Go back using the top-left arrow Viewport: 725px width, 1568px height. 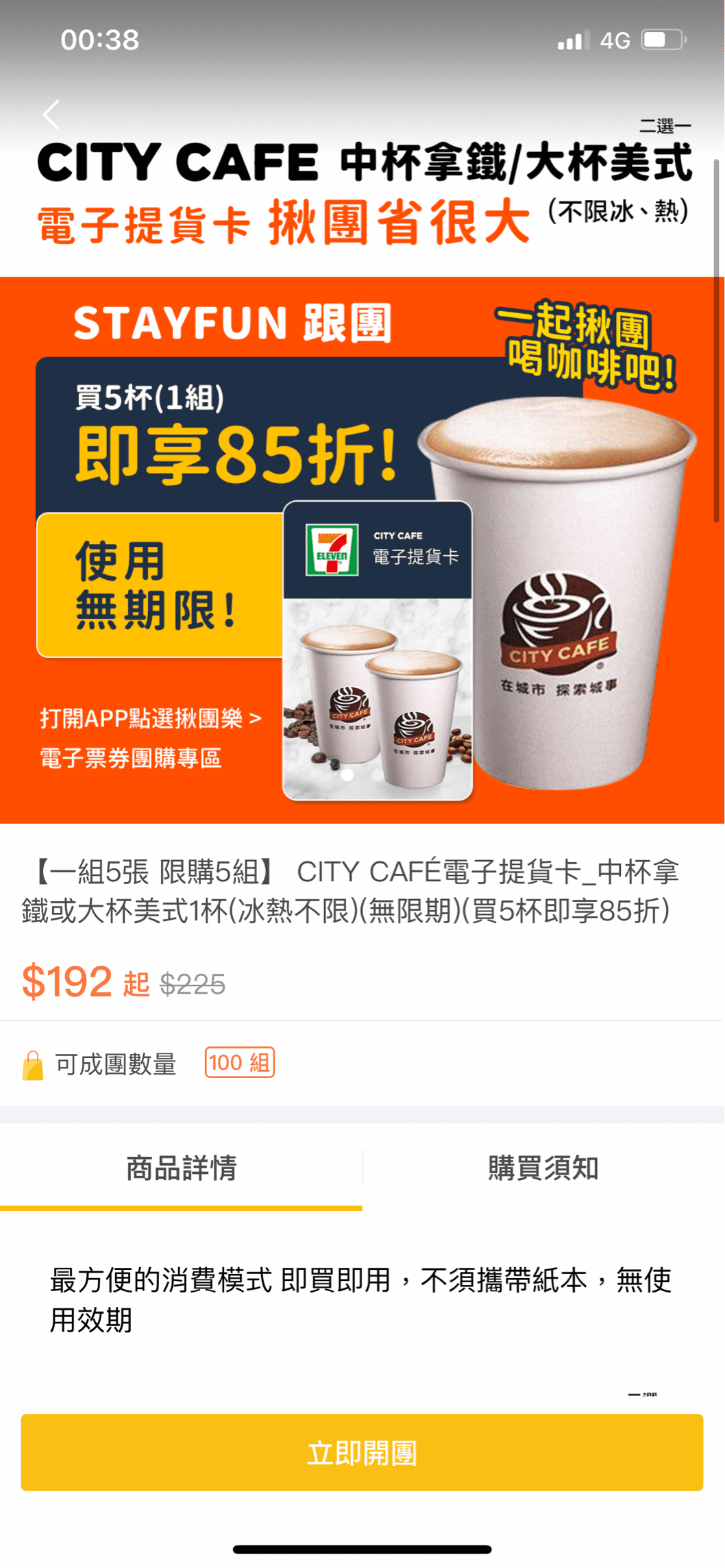51,114
